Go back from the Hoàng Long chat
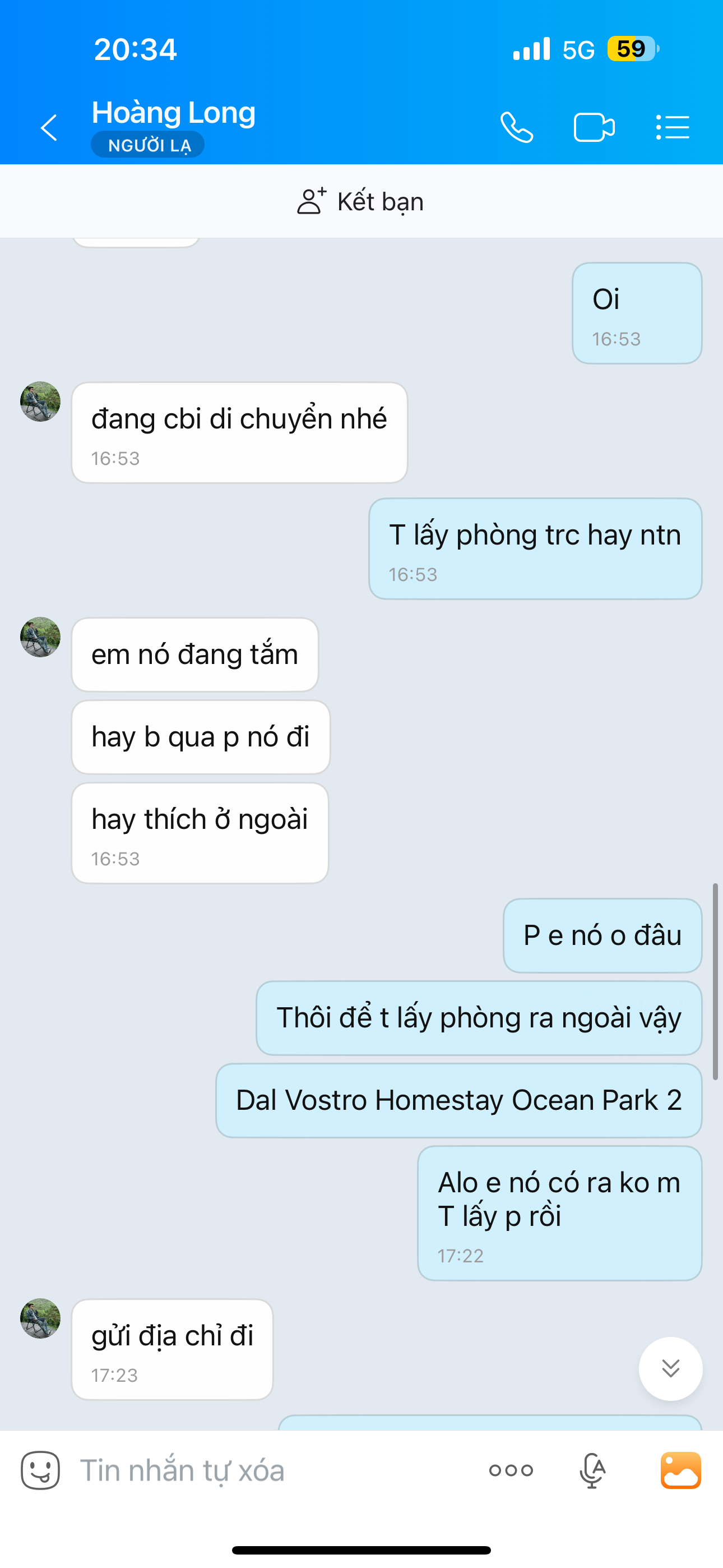This screenshot has width=723, height=1568. pyautogui.click(x=49, y=128)
